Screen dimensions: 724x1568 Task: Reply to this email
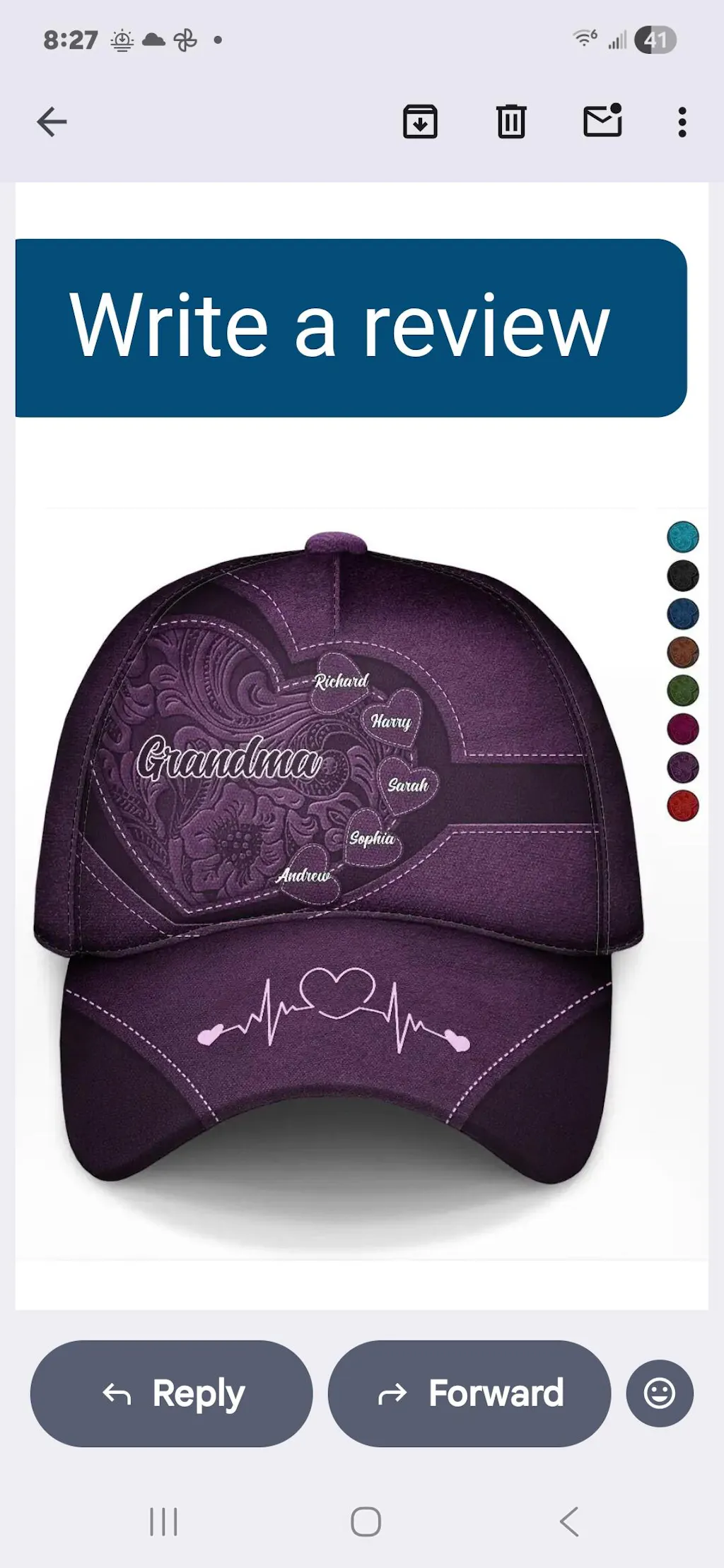172,1393
